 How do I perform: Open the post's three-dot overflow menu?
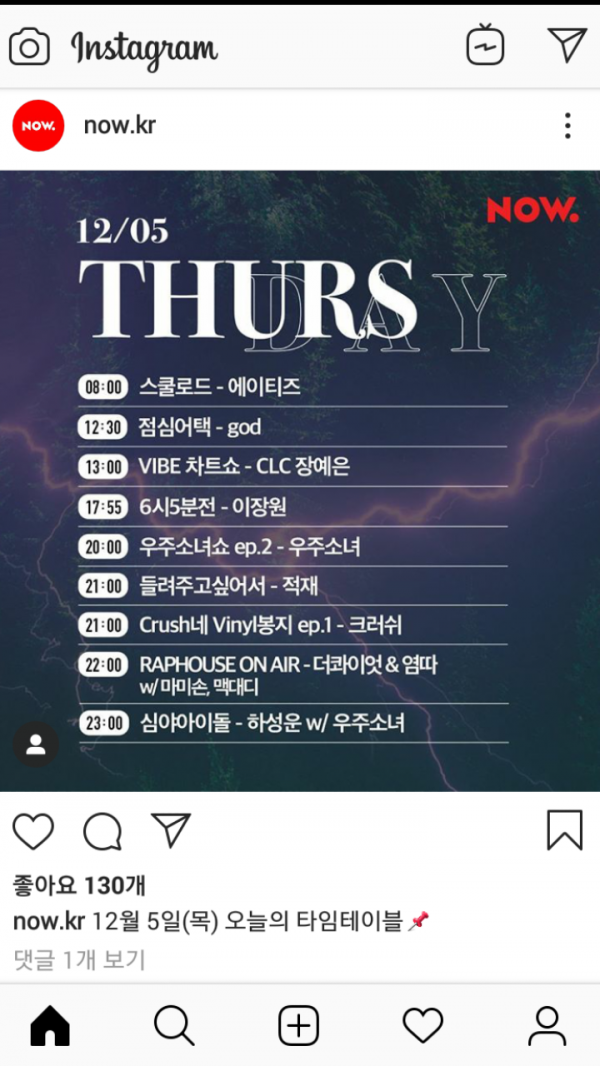pyautogui.click(x=567, y=126)
